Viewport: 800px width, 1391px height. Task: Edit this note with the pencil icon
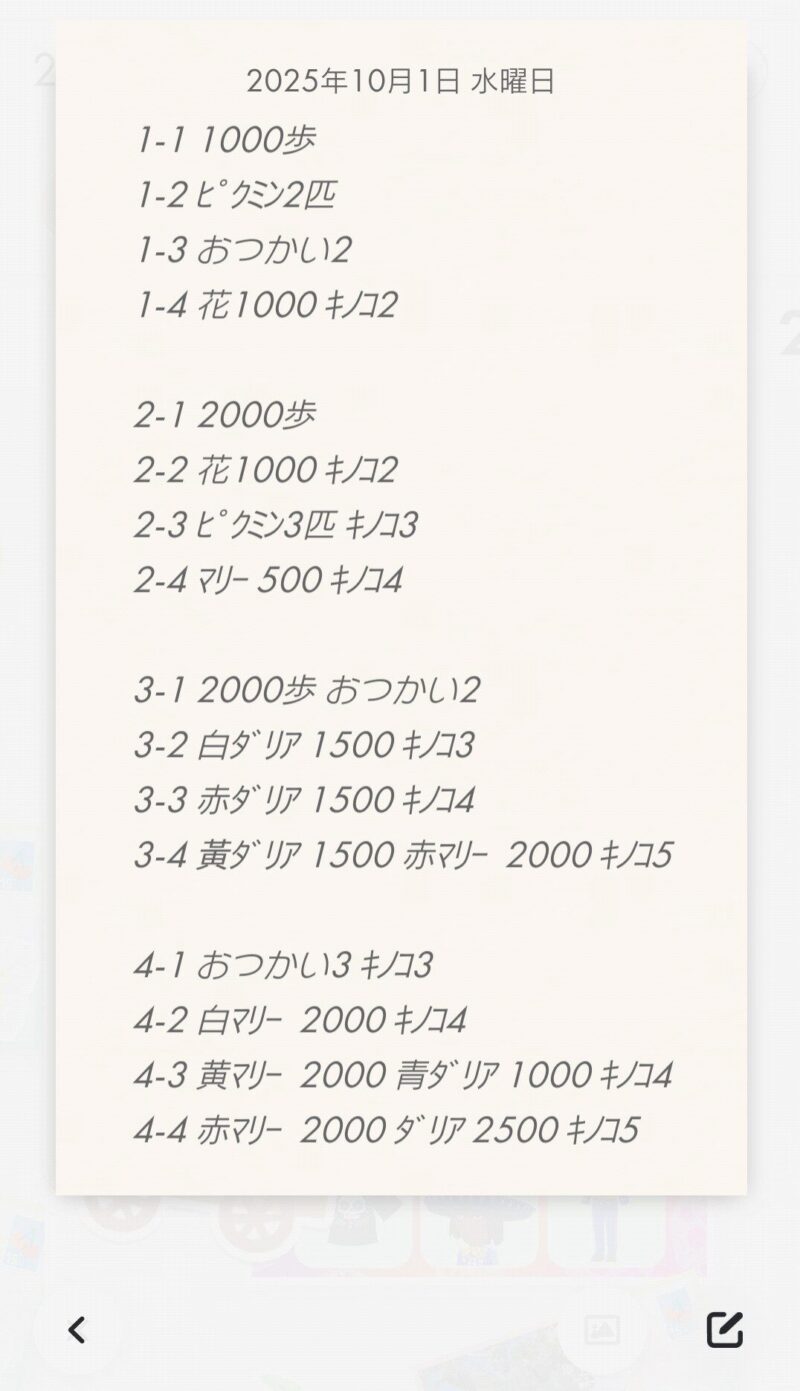click(724, 1329)
